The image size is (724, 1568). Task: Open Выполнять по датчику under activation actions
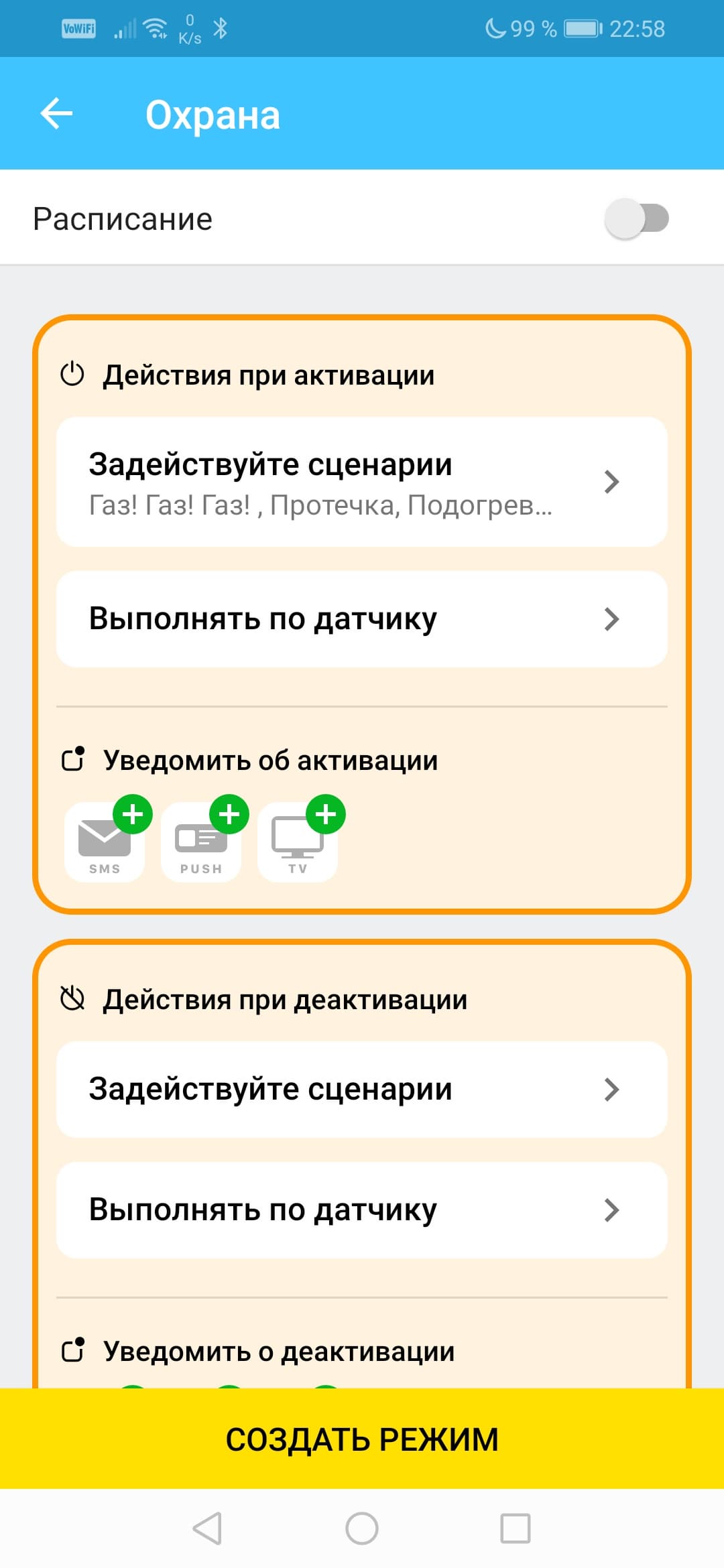(x=362, y=619)
